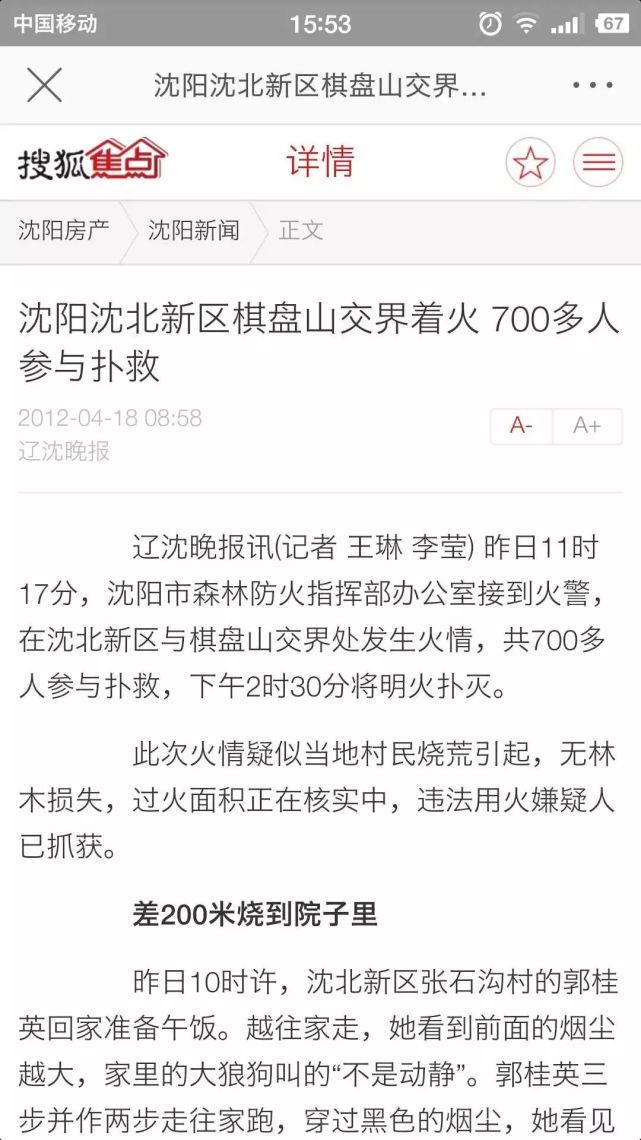The height and width of the screenshot is (1140, 641).
Task: Go to 沈阳新闻 breadcrumb
Action: point(193,231)
